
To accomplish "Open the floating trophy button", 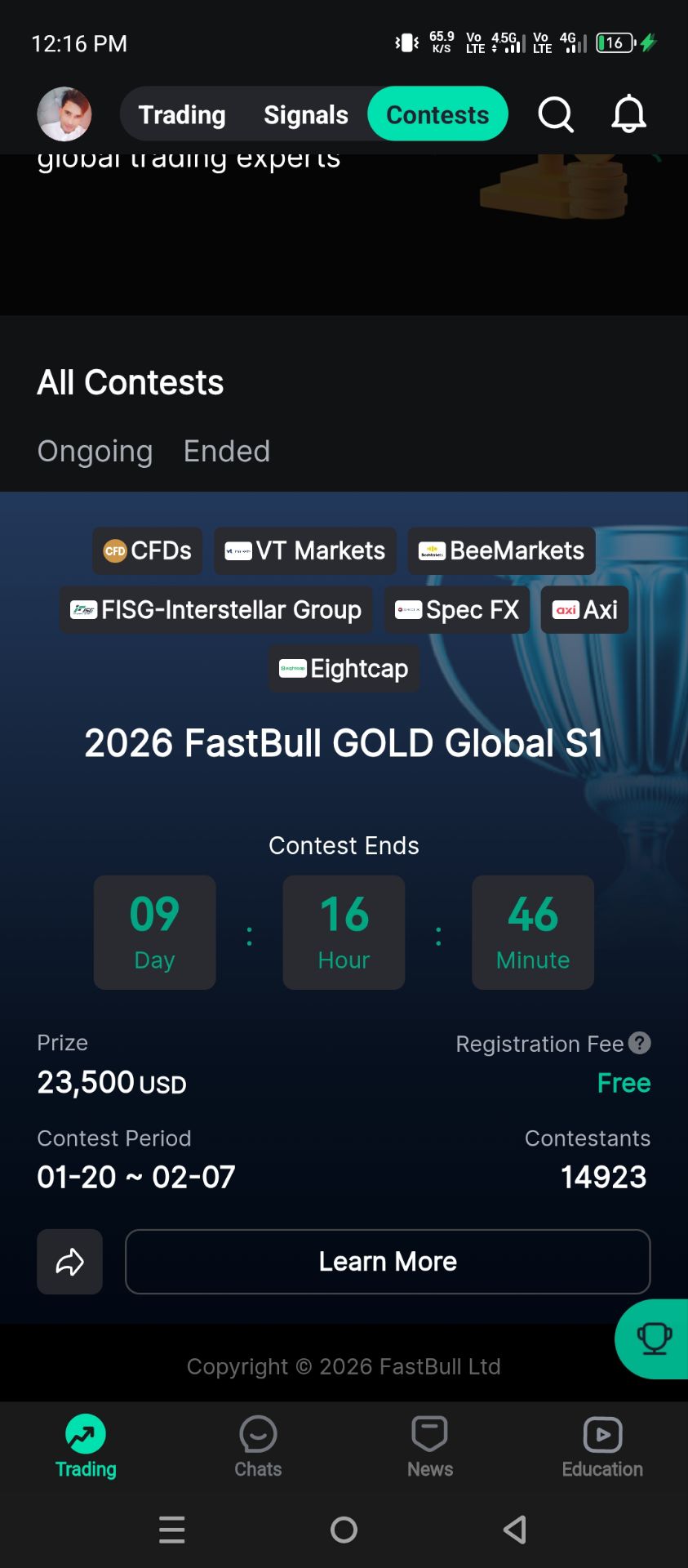I will click(653, 1339).
